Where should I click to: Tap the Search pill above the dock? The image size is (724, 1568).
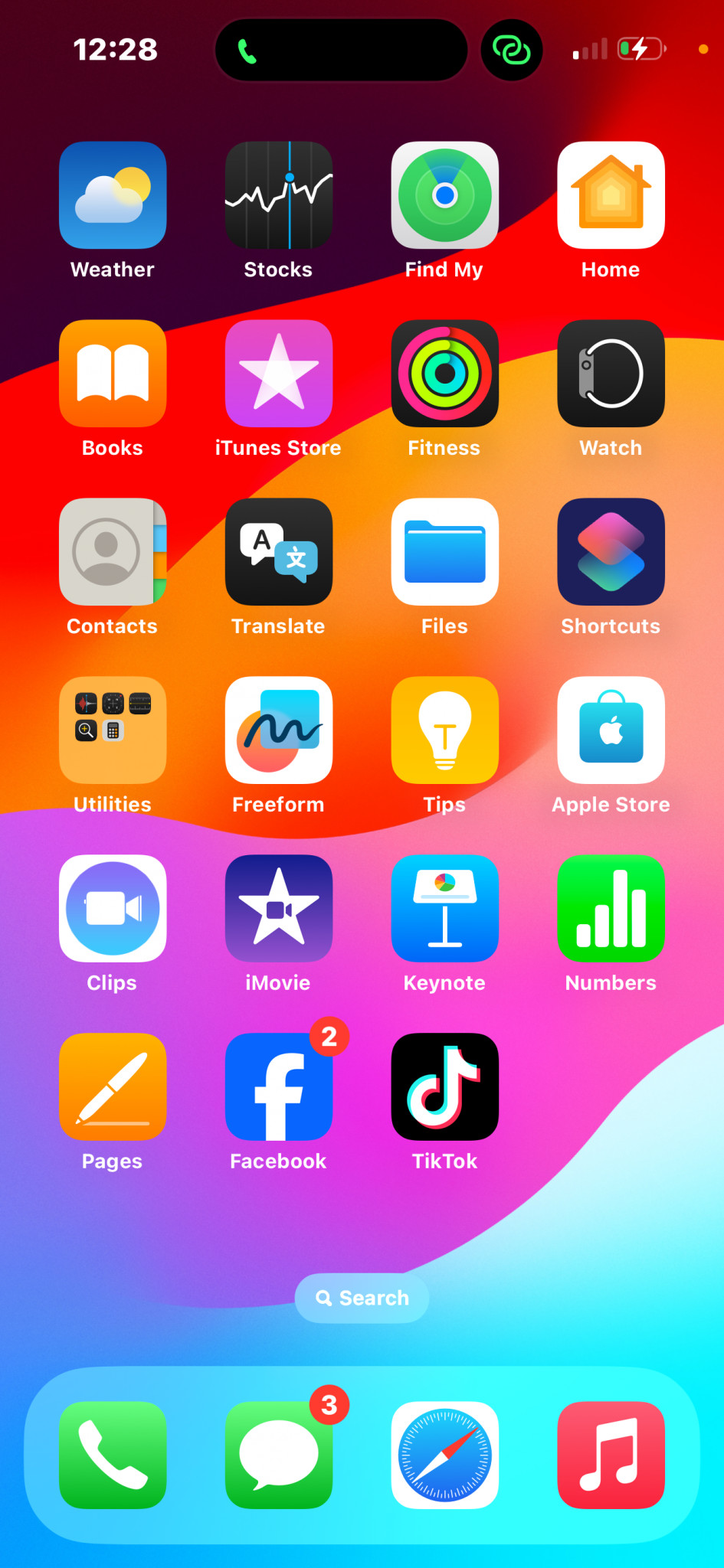[x=362, y=1298]
